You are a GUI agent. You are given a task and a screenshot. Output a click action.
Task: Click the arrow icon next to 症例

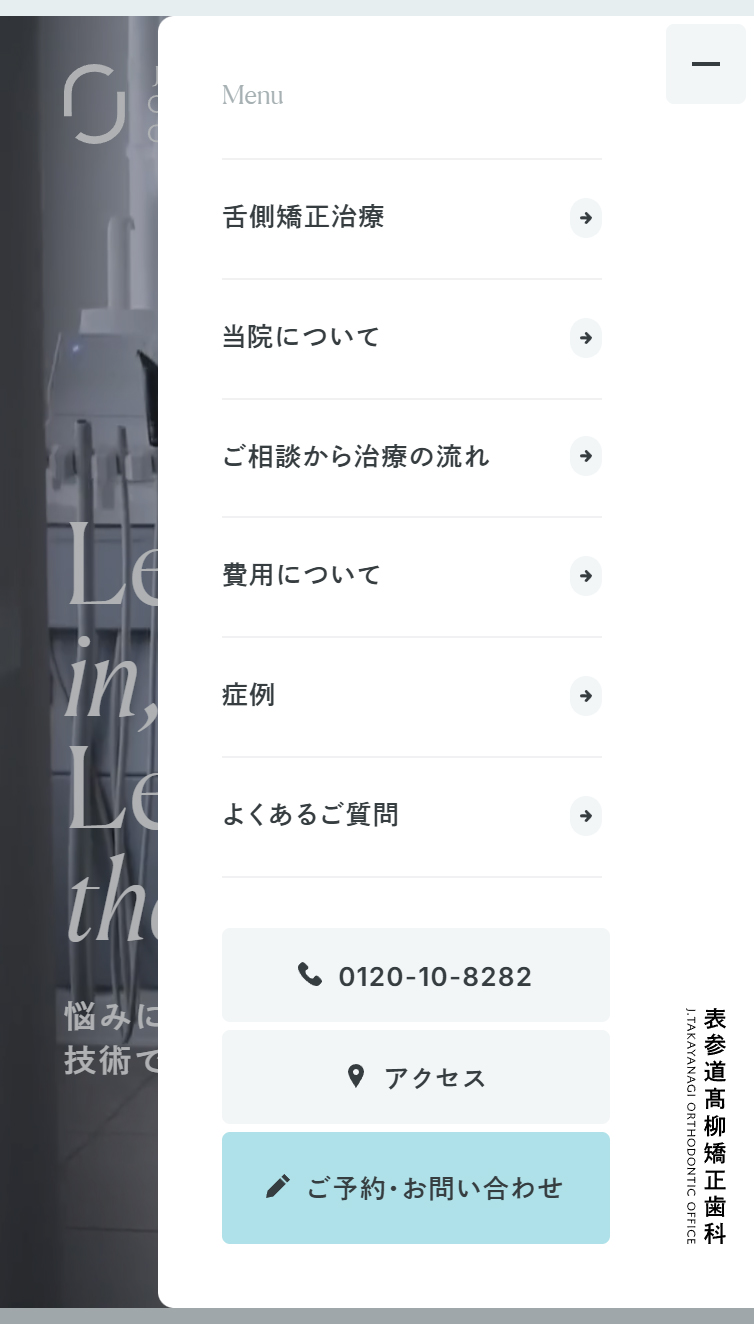point(586,696)
